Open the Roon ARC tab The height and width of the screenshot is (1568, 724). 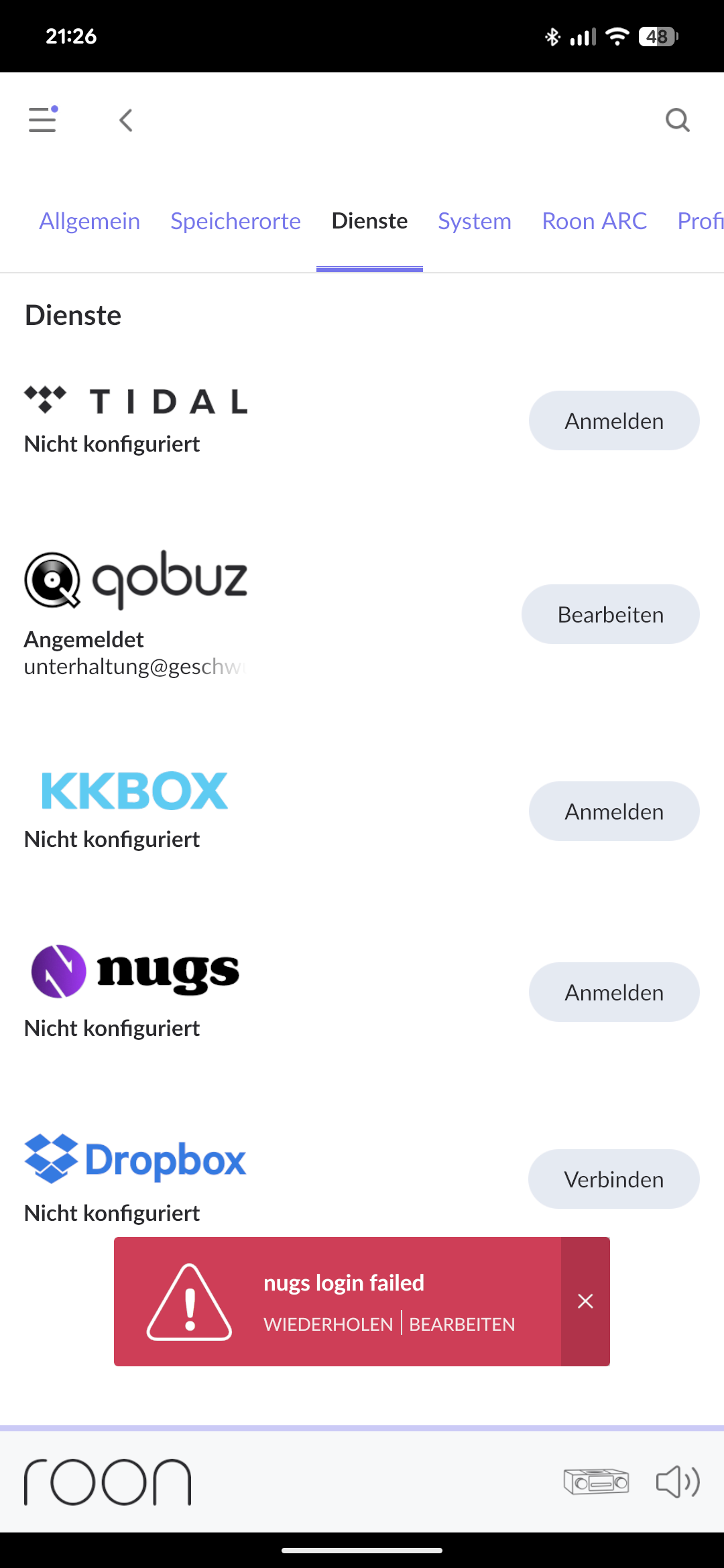pos(594,221)
